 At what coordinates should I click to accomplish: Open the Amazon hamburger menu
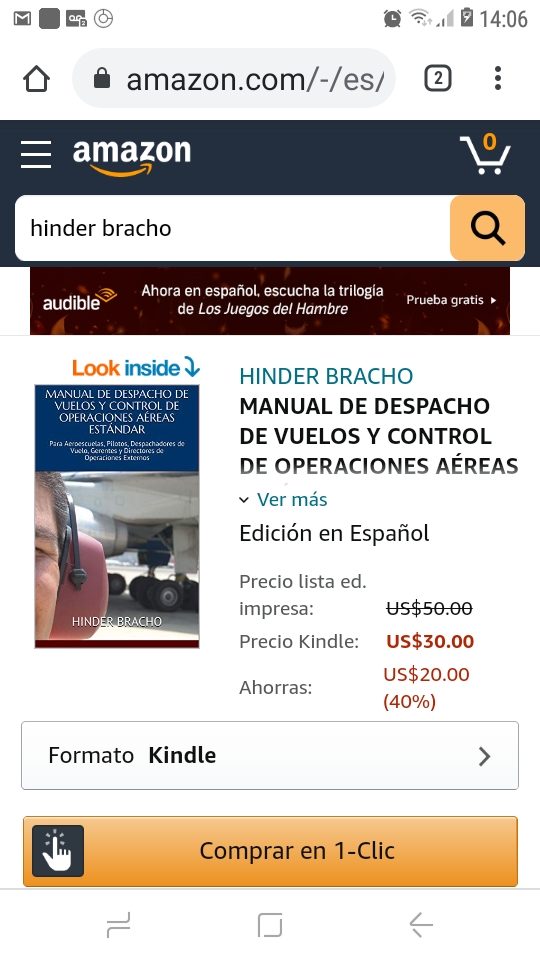[36, 154]
